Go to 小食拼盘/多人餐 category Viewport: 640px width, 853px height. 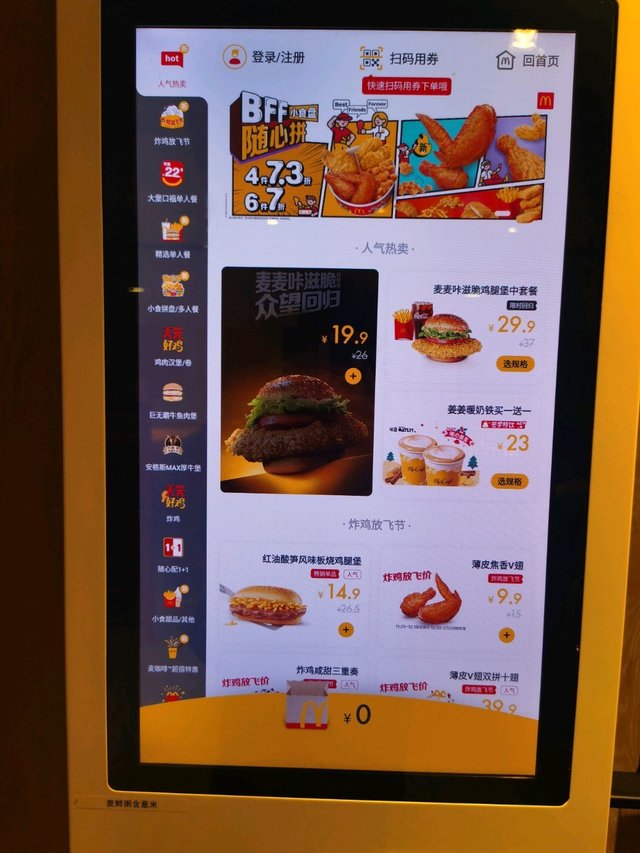[173, 293]
